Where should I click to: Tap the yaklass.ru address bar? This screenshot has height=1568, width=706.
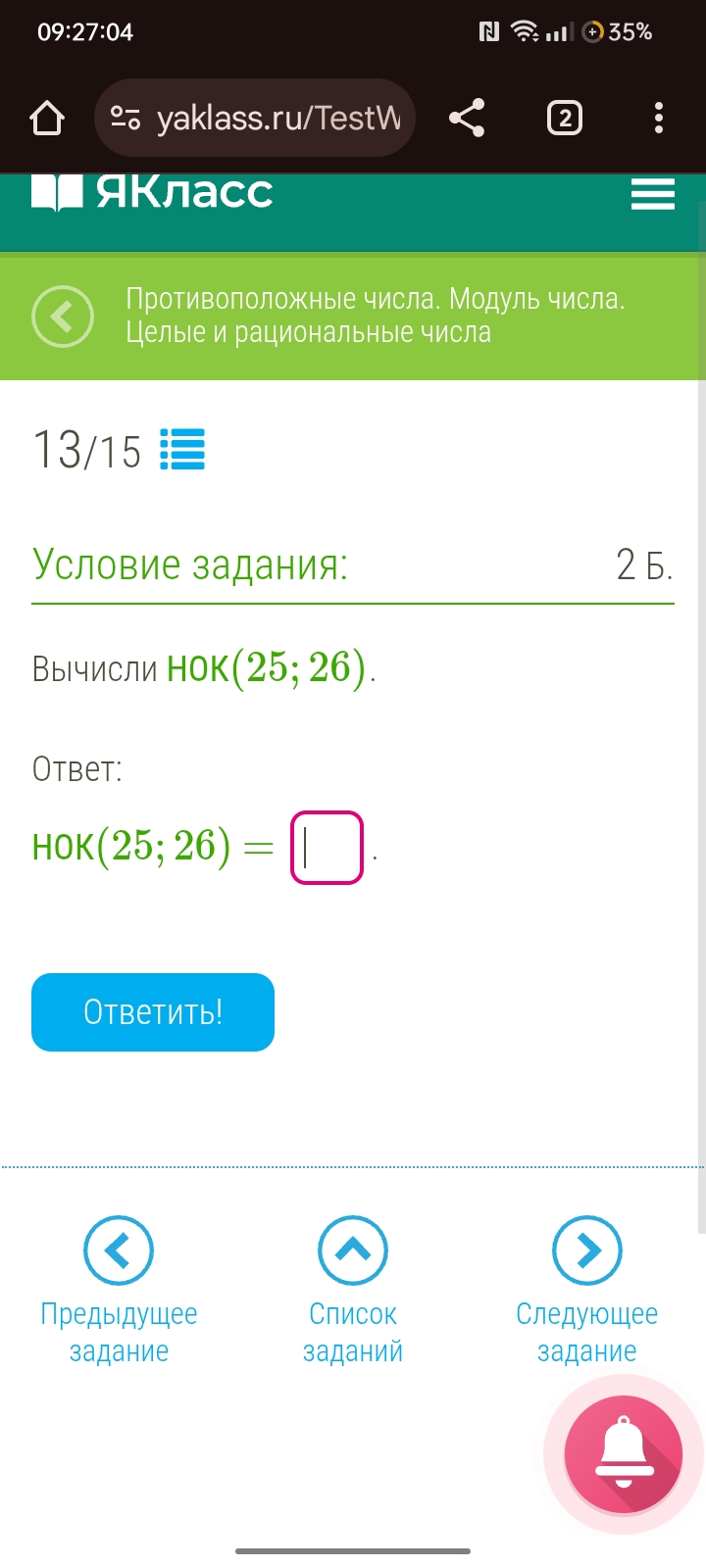255,119
